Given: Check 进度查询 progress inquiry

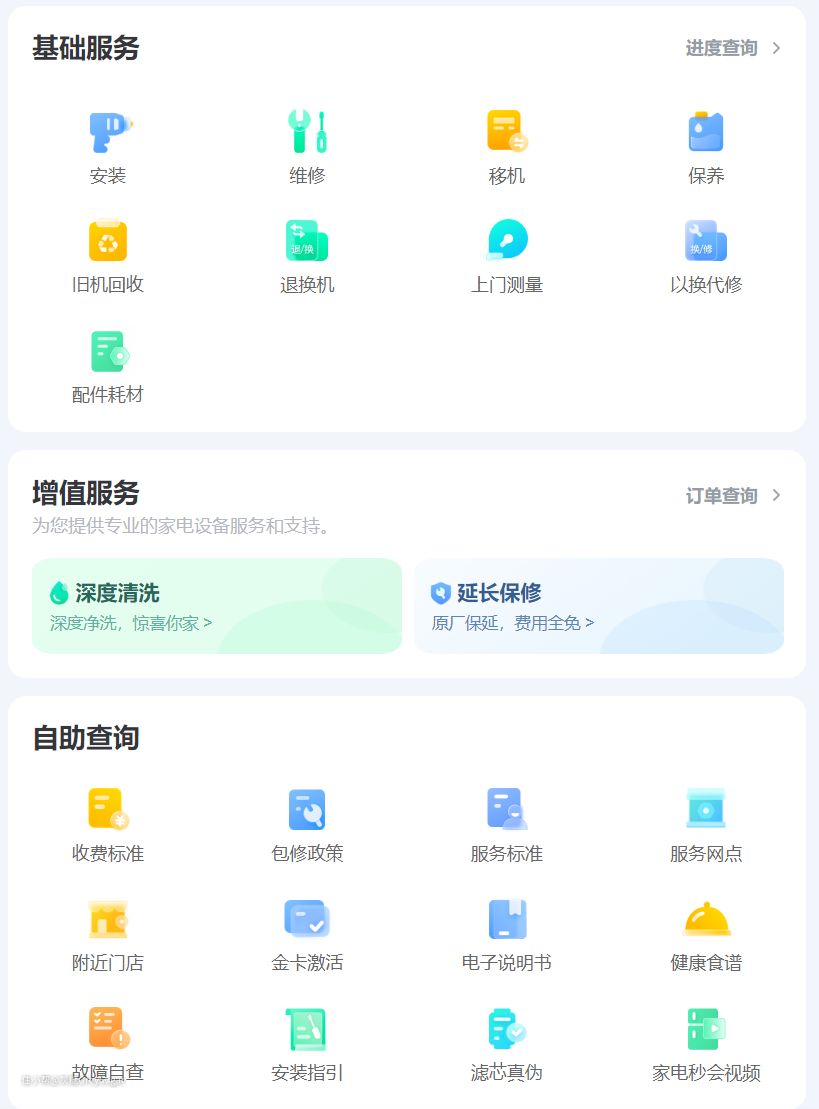Looking at the screenshot, I should point(733,48).
